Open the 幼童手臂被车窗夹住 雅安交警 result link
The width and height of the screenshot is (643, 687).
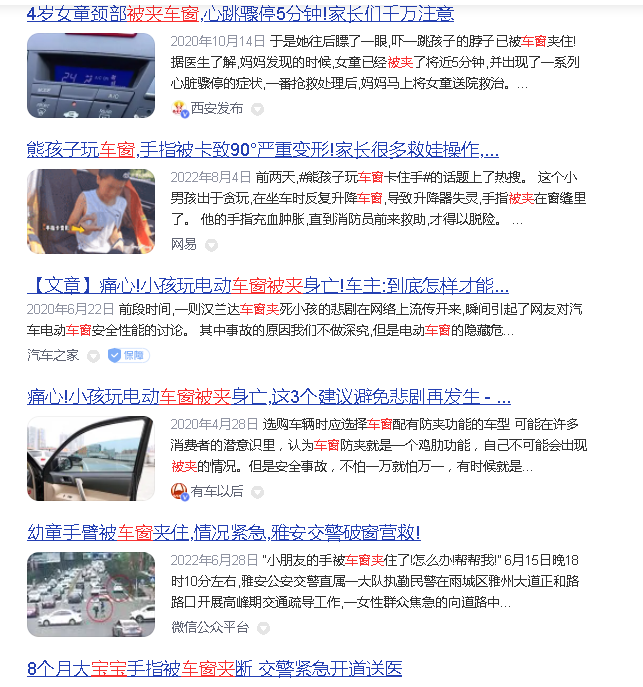coord(223,532)
